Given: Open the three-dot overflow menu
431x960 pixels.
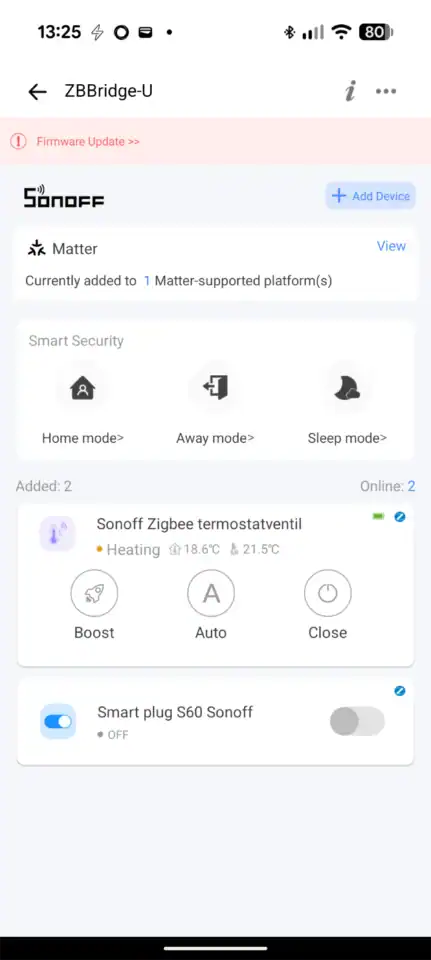Looking at the screenshot, I should [x=386, y=91].
